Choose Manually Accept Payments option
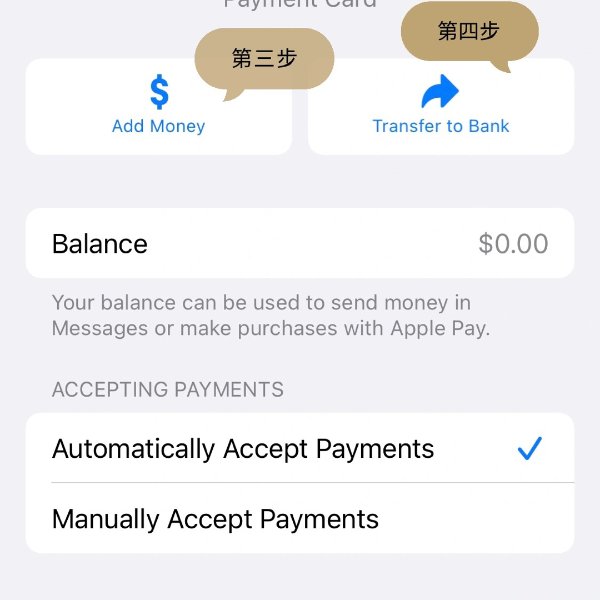The height and width of the screenshot is (600, 600). click(299, 519)
